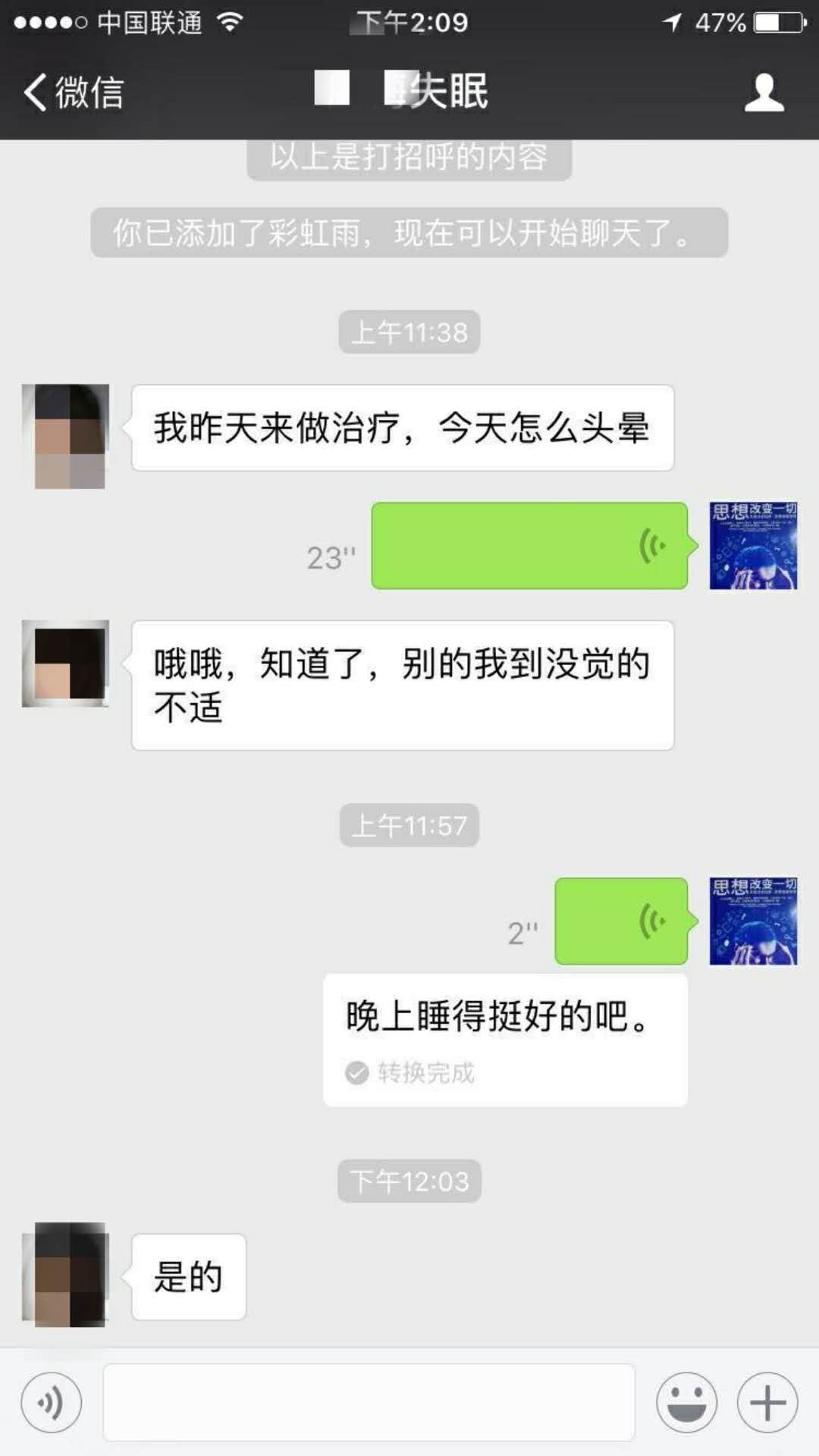Open my avatar beside the 23-second voice message
This screenshot has width=819, height=1456.
(x=753, y=545)
